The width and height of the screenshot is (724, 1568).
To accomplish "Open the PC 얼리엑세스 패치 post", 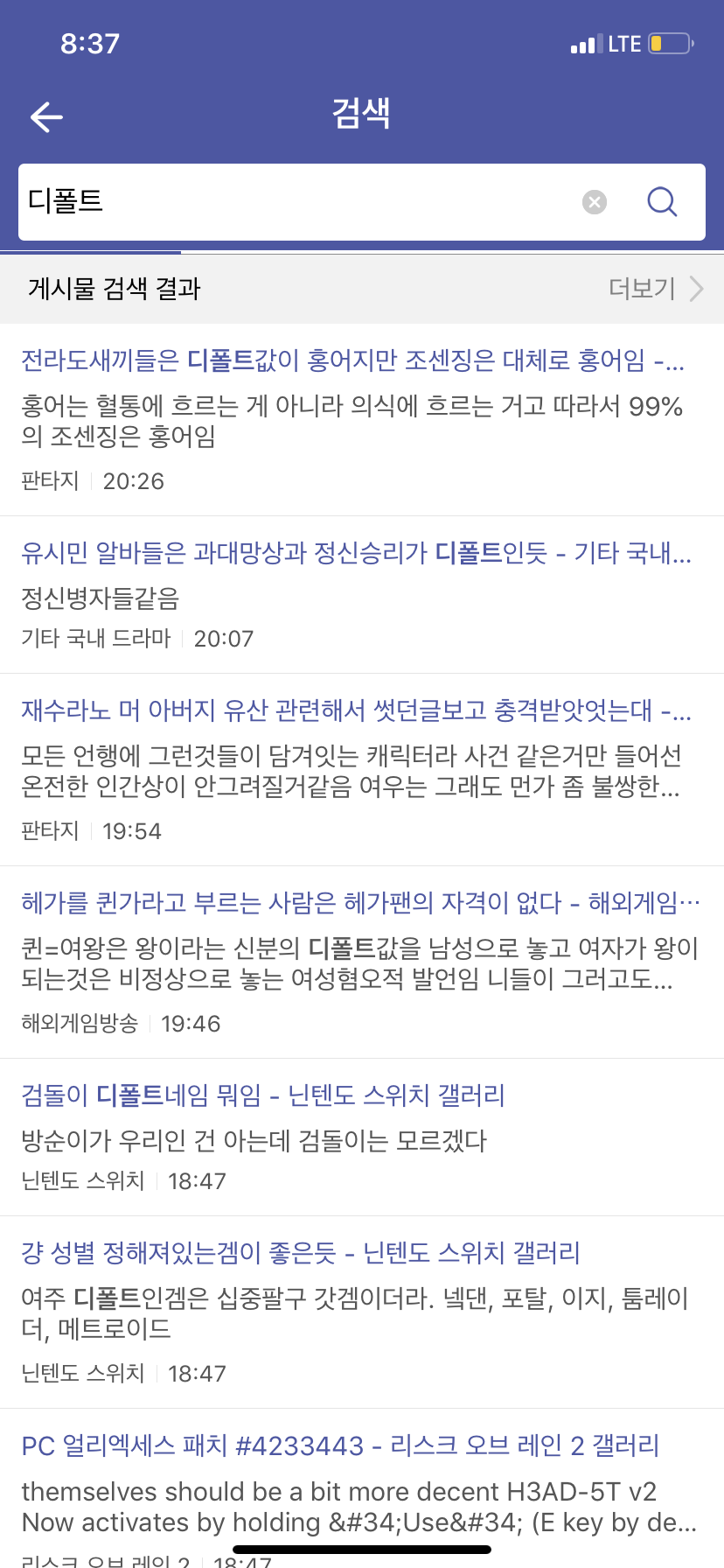I will coord(362,1488).
